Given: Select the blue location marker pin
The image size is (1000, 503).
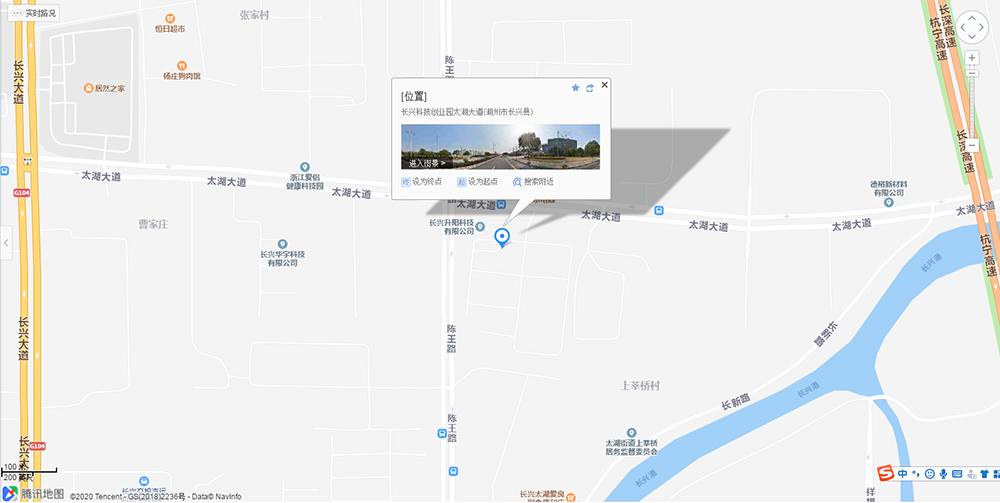Looking at the screenshot, I should coord(503,237).
